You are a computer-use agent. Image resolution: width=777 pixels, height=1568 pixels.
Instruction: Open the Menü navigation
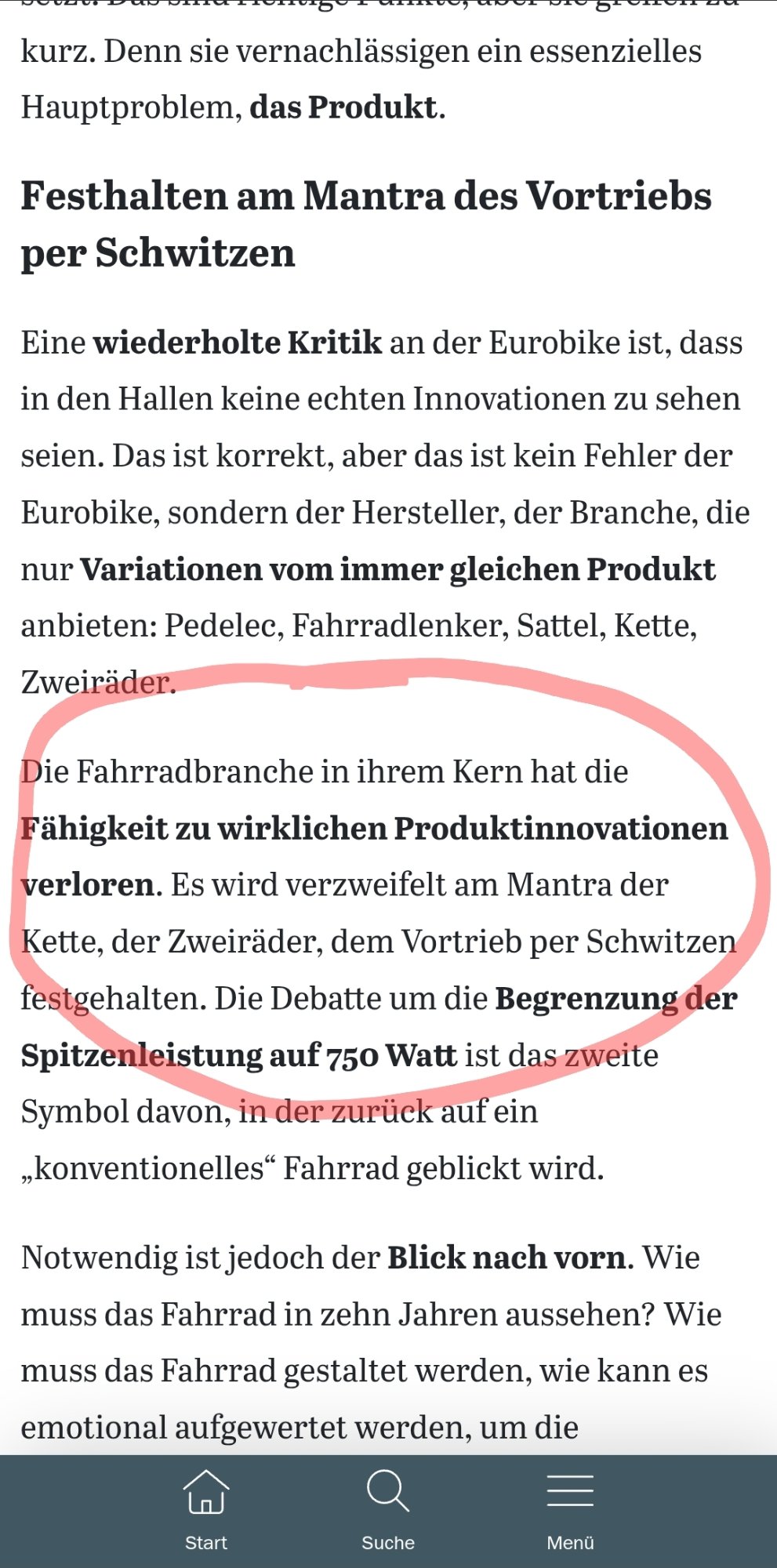tap(570, 1509)
